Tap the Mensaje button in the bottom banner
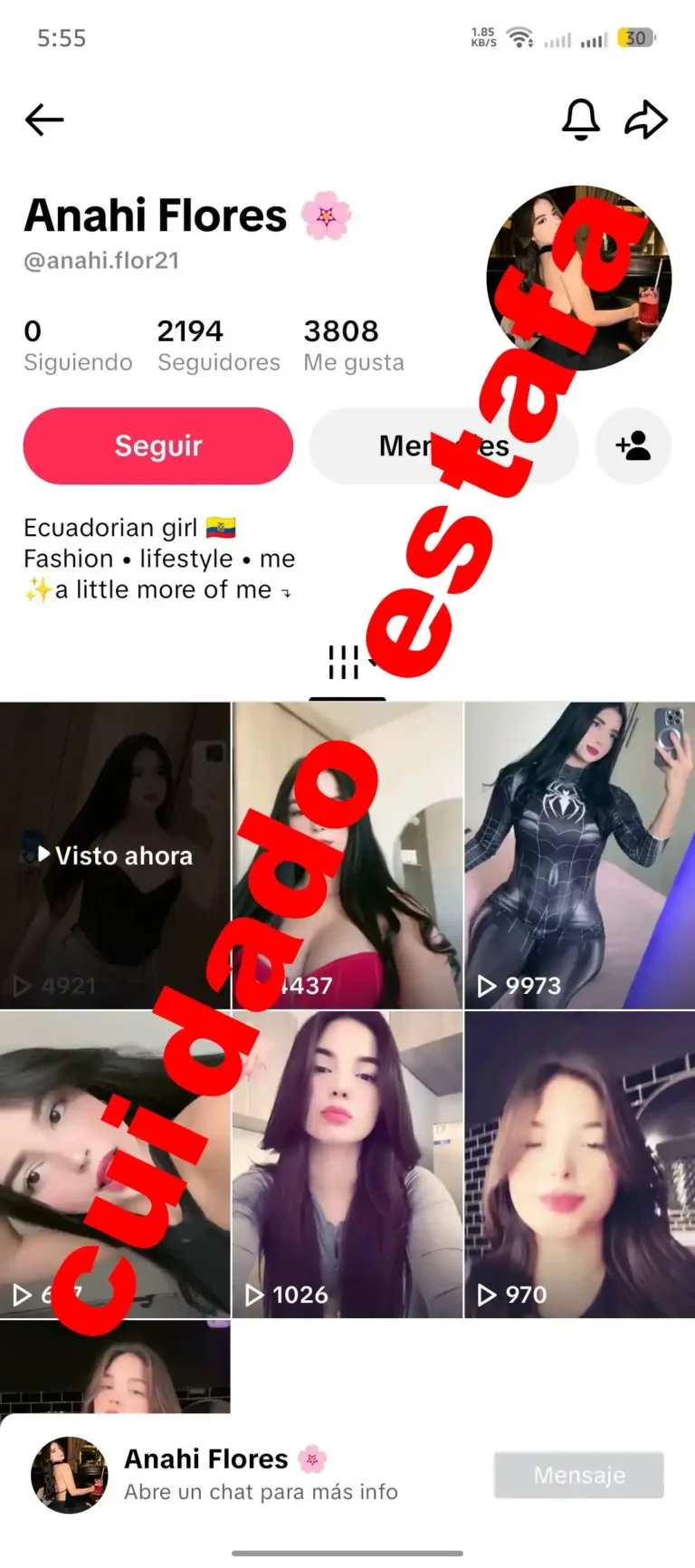Image resolution: width=695 pixels, height=1568 pixels. [579, 1475]
